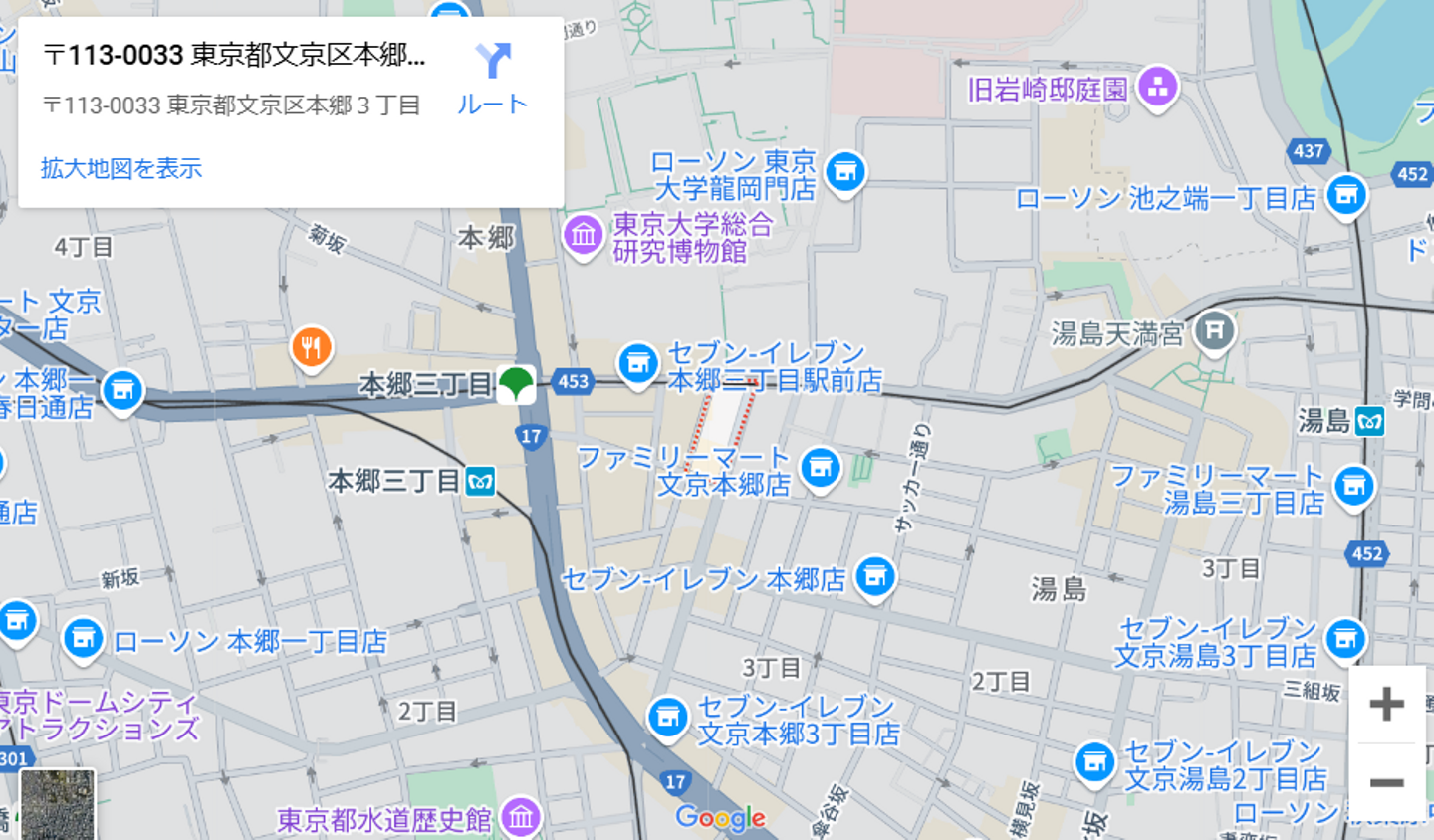Viewport: 1434px width, 840px height.
Task: Select the 東京大学総合研究博物館 museum pin
Action: tap(583, 235)
